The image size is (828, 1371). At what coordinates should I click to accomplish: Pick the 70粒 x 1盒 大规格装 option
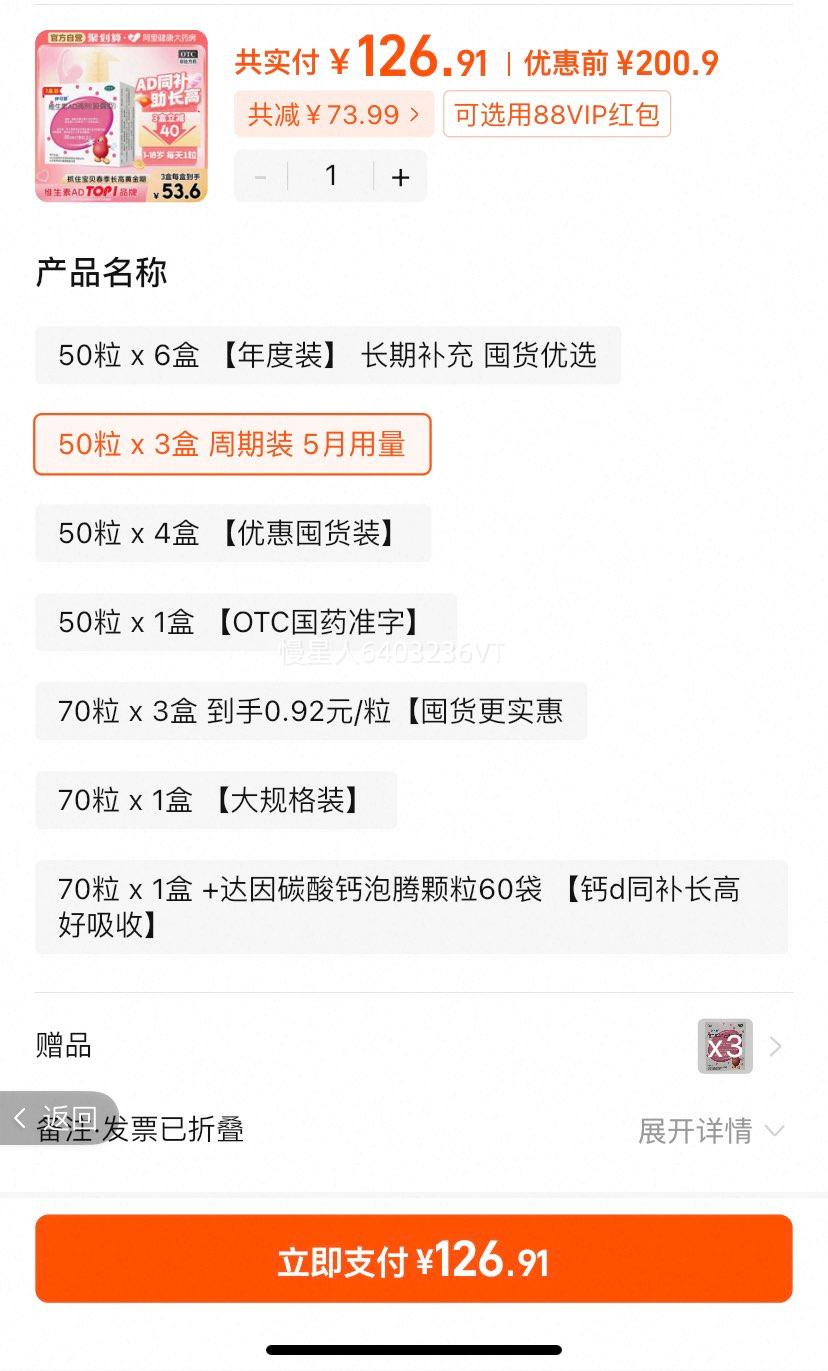point(216,800)
